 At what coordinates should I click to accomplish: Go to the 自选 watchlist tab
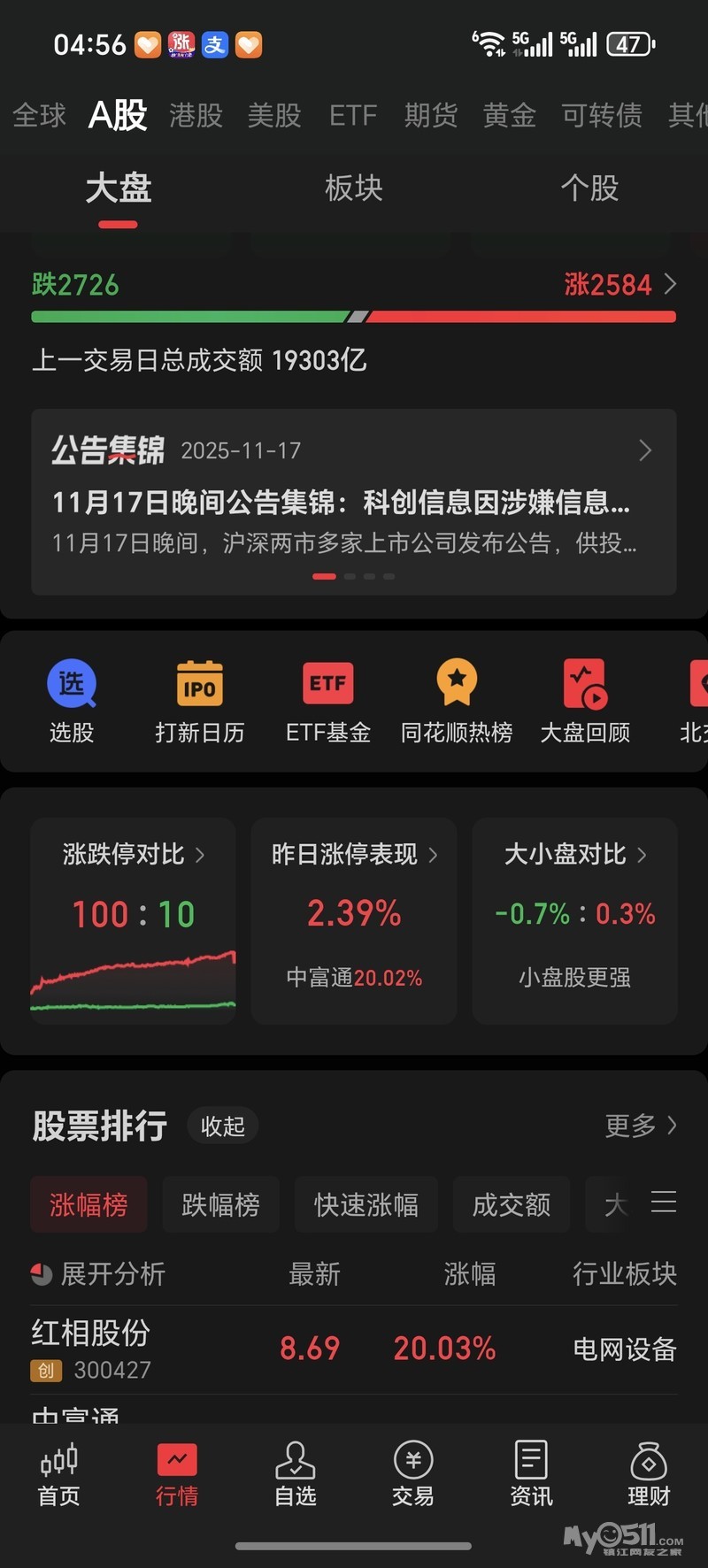coord(296,1474)
